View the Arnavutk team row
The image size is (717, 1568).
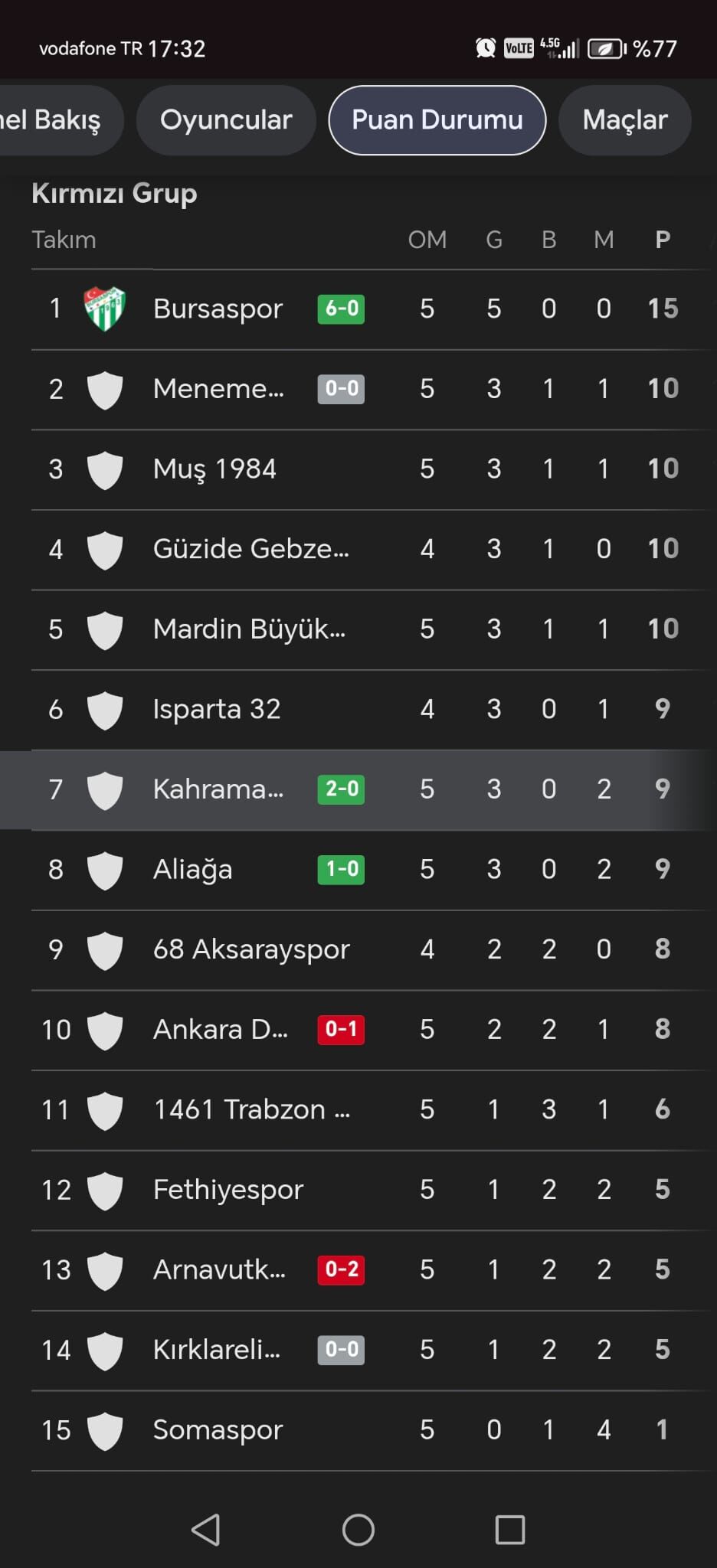tap(219, 1269)
